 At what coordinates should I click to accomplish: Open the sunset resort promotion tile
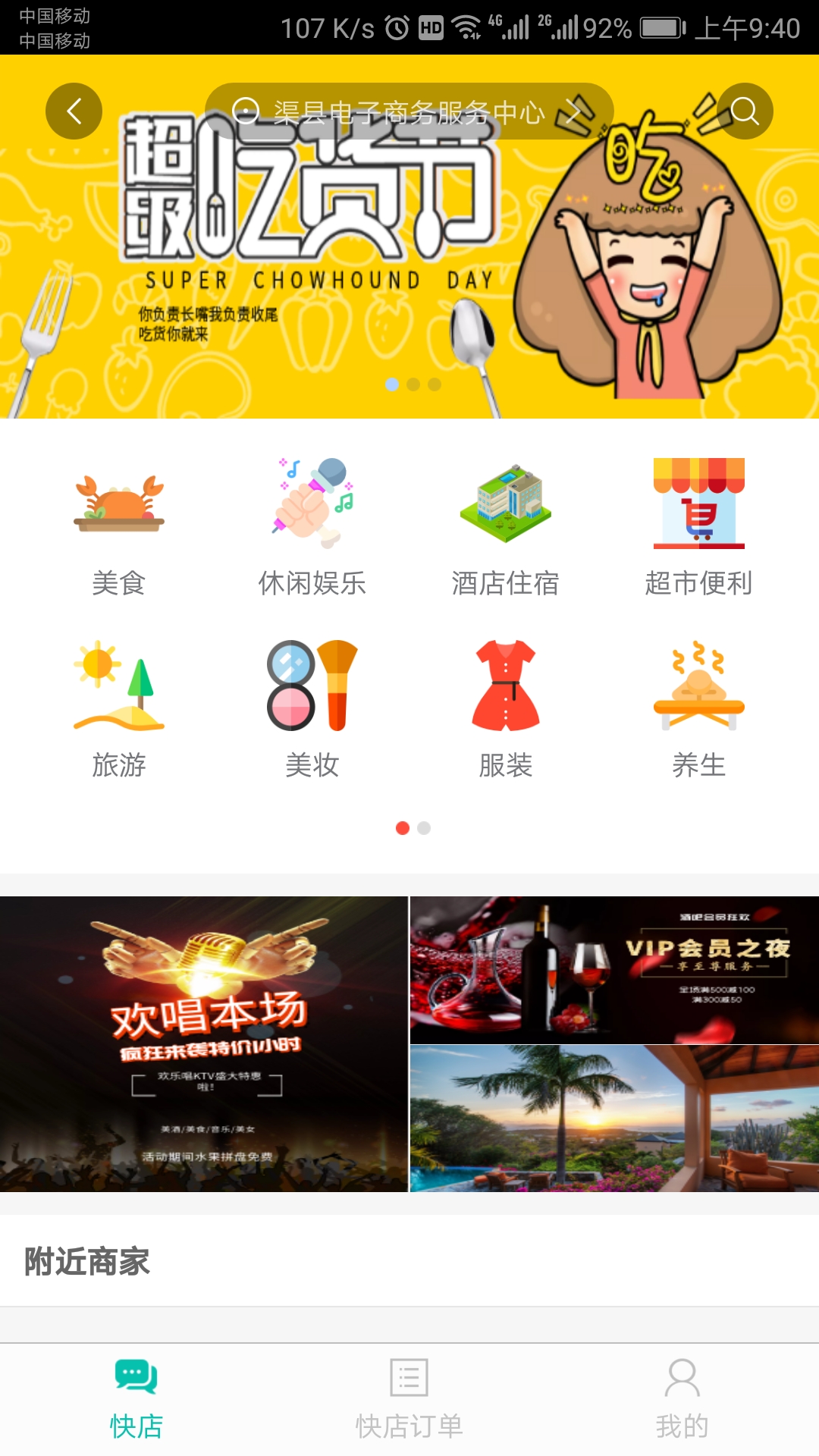click(x=614, y=1119)
